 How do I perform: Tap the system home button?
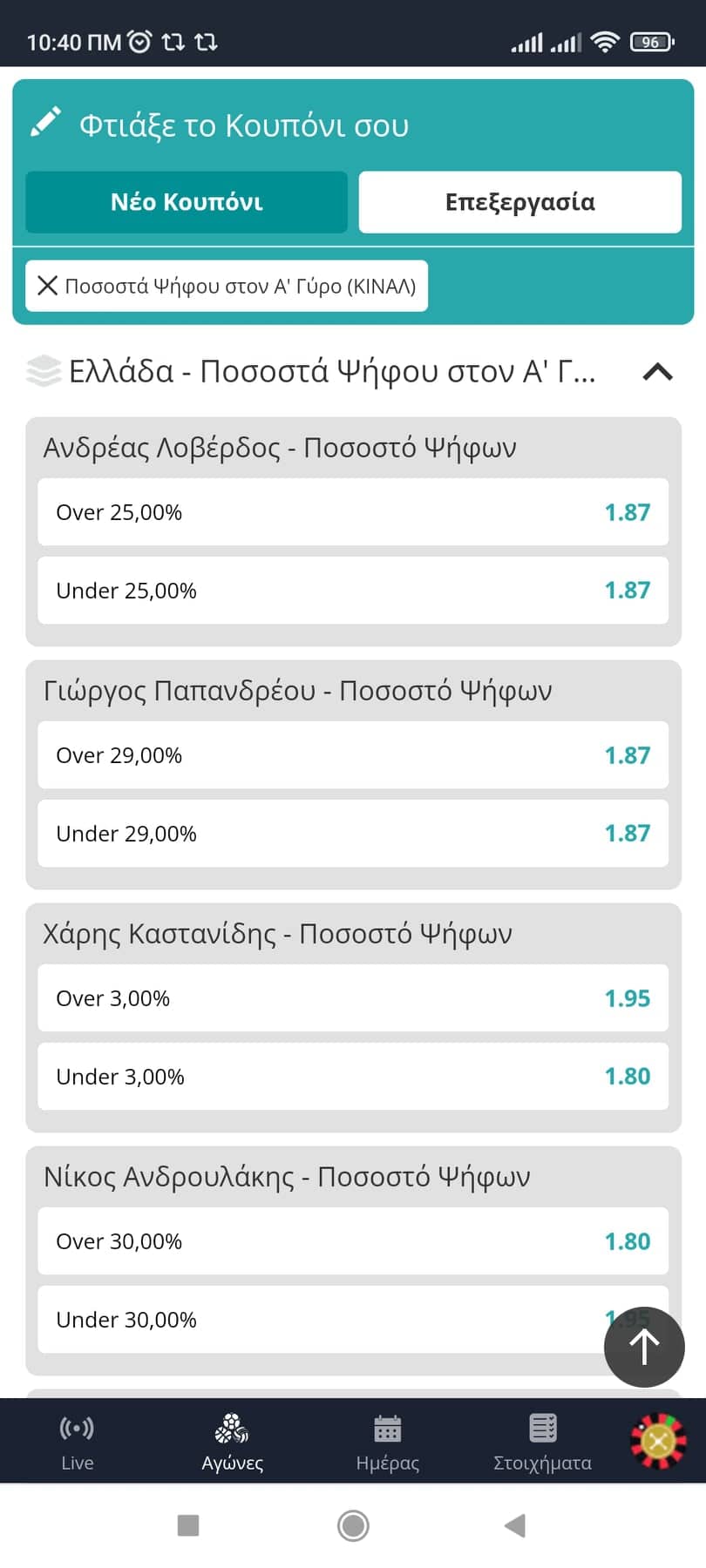click(x=353, y=1525)
